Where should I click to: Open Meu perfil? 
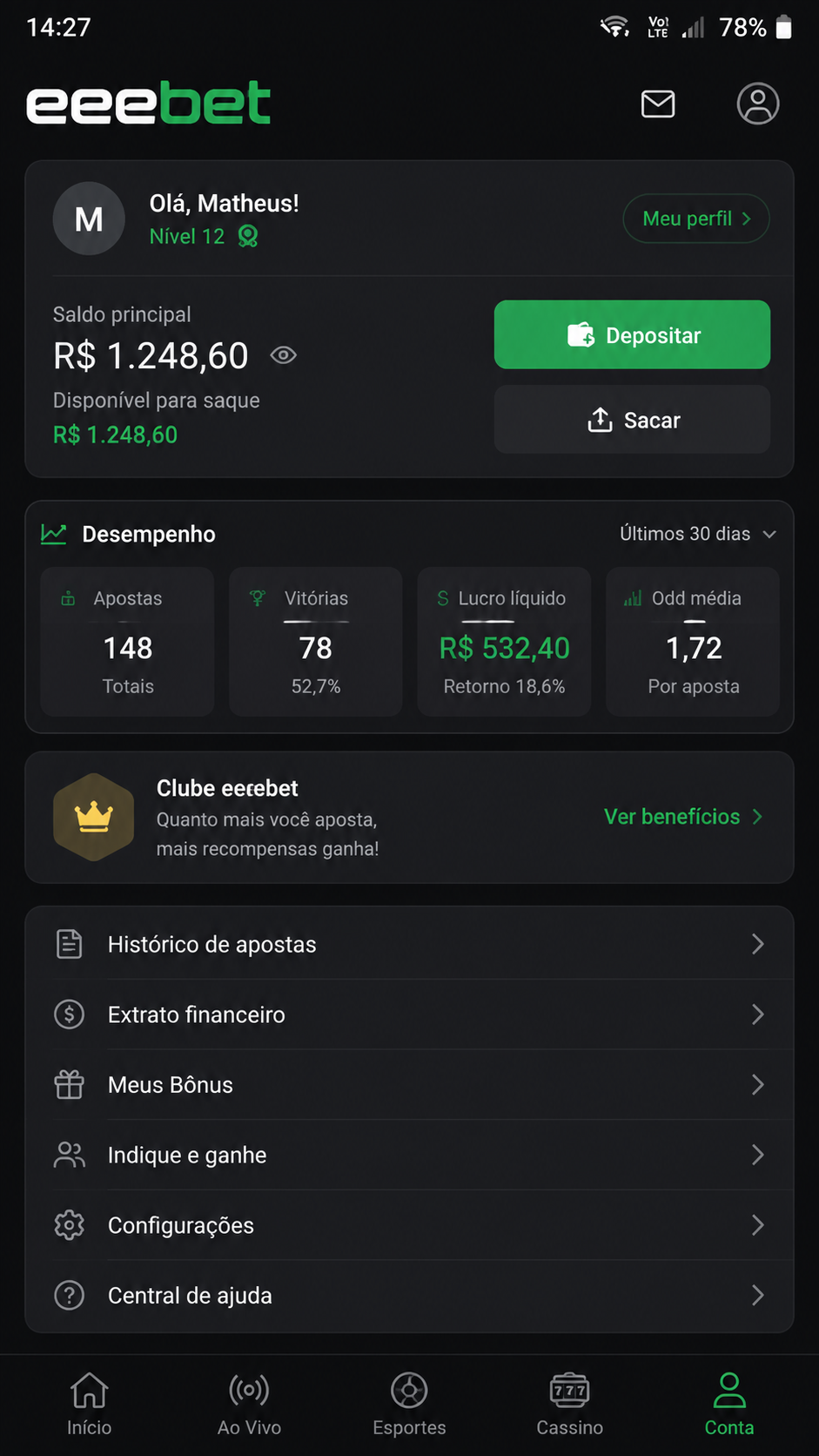pyautogui.click(x=696, y=219)
